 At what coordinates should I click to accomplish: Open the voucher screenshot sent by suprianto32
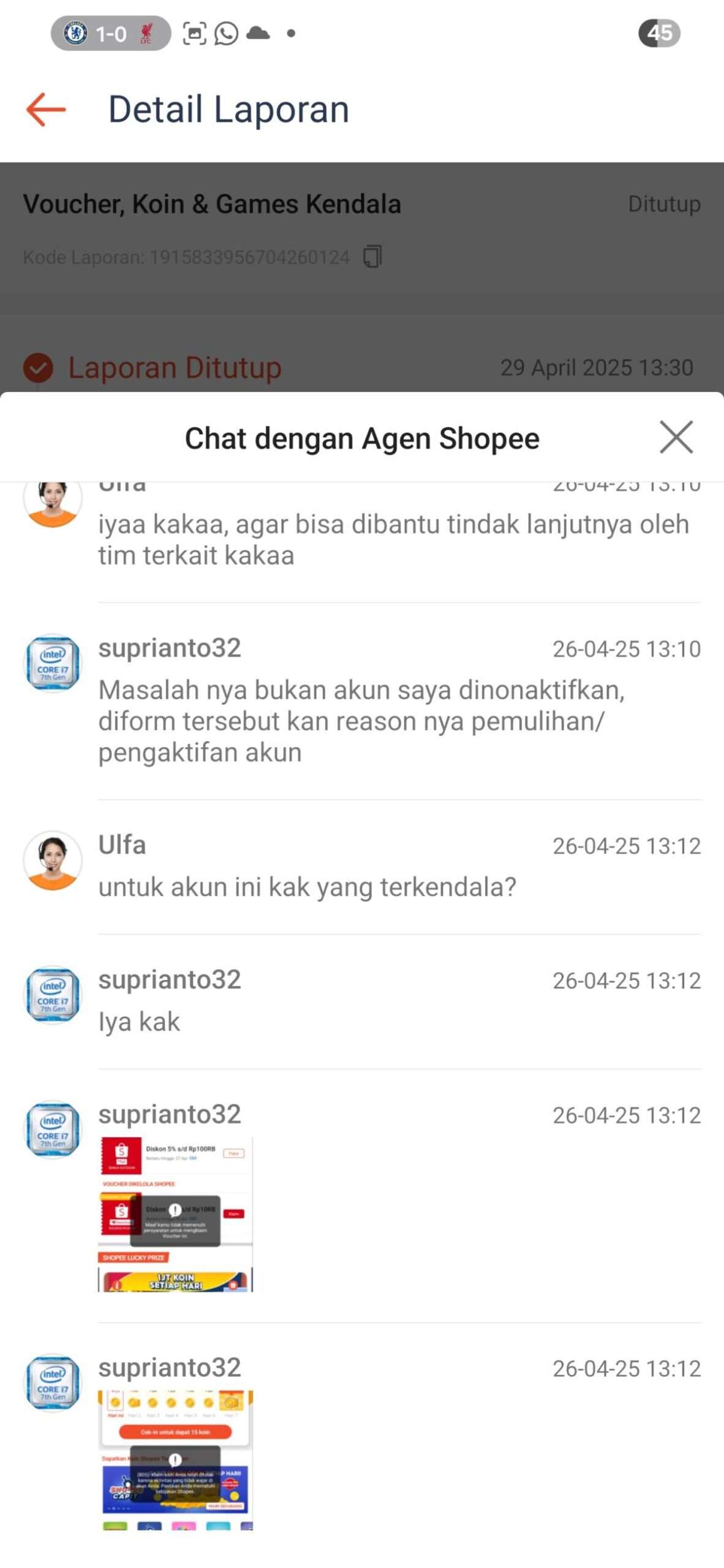click(x=175, y=1214)
